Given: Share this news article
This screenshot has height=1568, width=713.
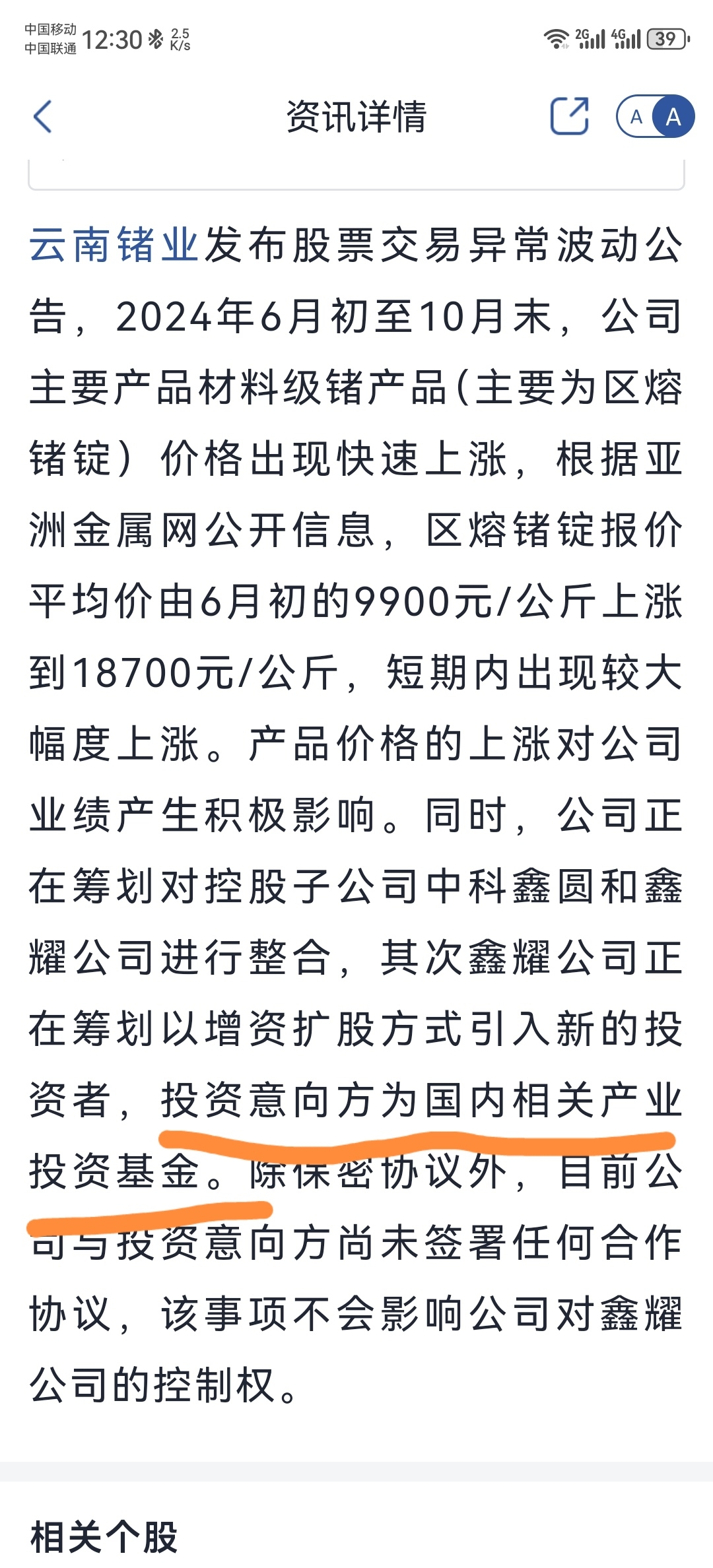Looking at the screenshot, I should pyautogui.click(x=570, y=116).
